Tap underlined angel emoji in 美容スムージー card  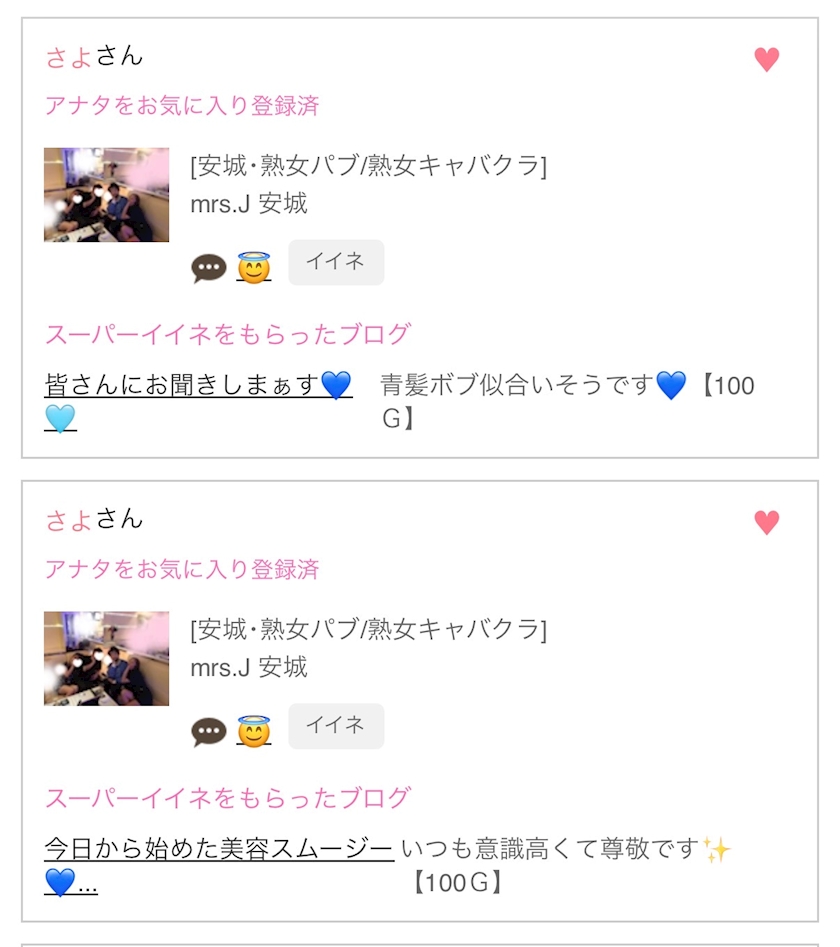point(254,732)
